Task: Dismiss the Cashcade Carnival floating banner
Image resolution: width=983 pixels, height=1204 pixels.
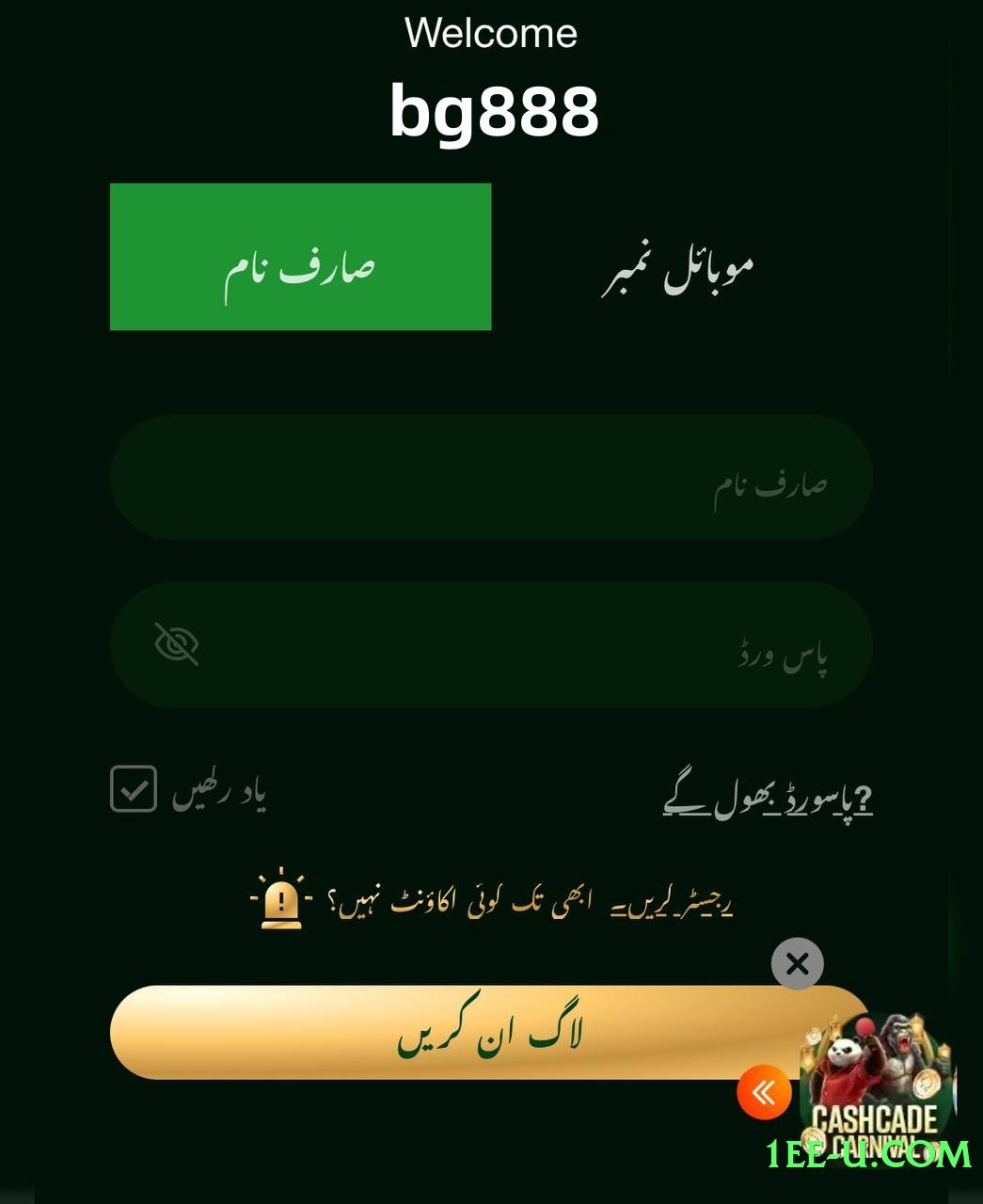Action: (x=797, y=964)
